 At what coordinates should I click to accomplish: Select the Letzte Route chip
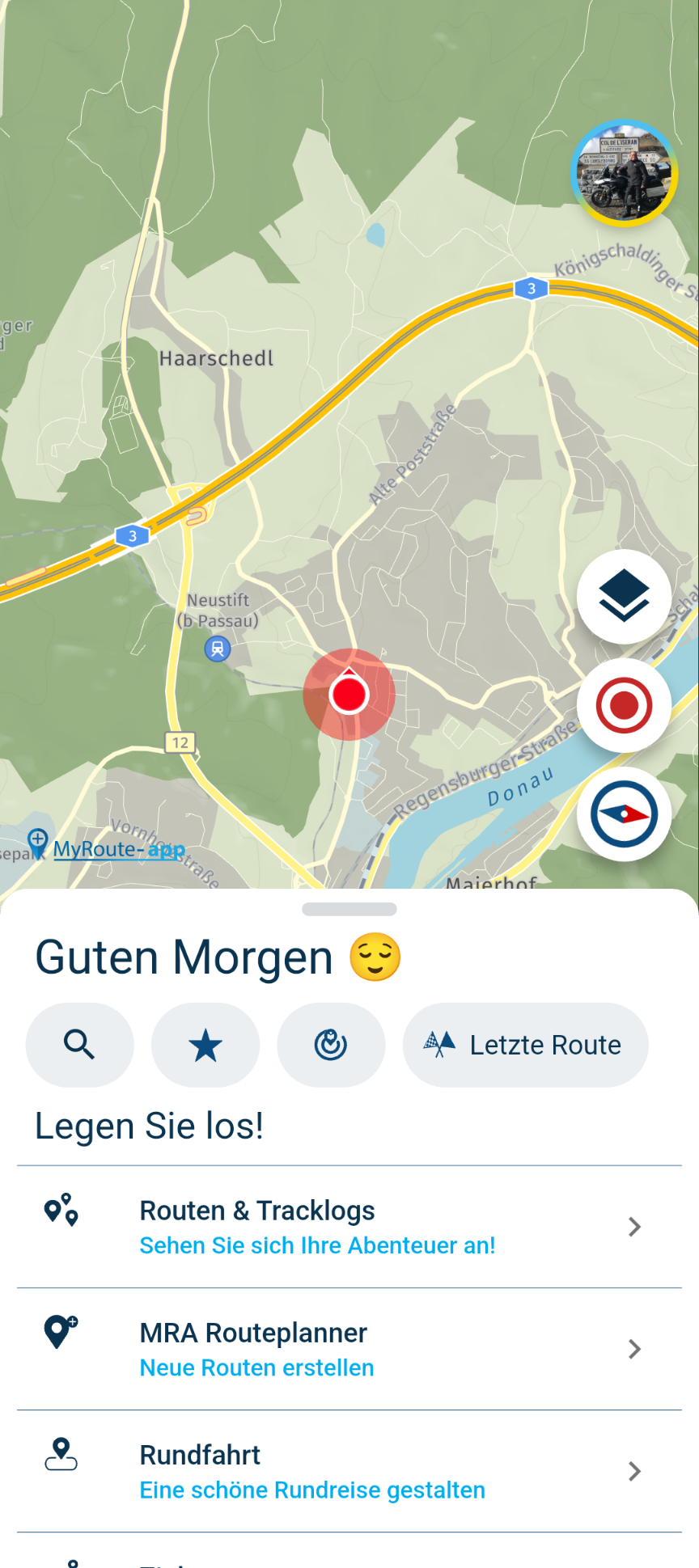[x=525, y=1045]
